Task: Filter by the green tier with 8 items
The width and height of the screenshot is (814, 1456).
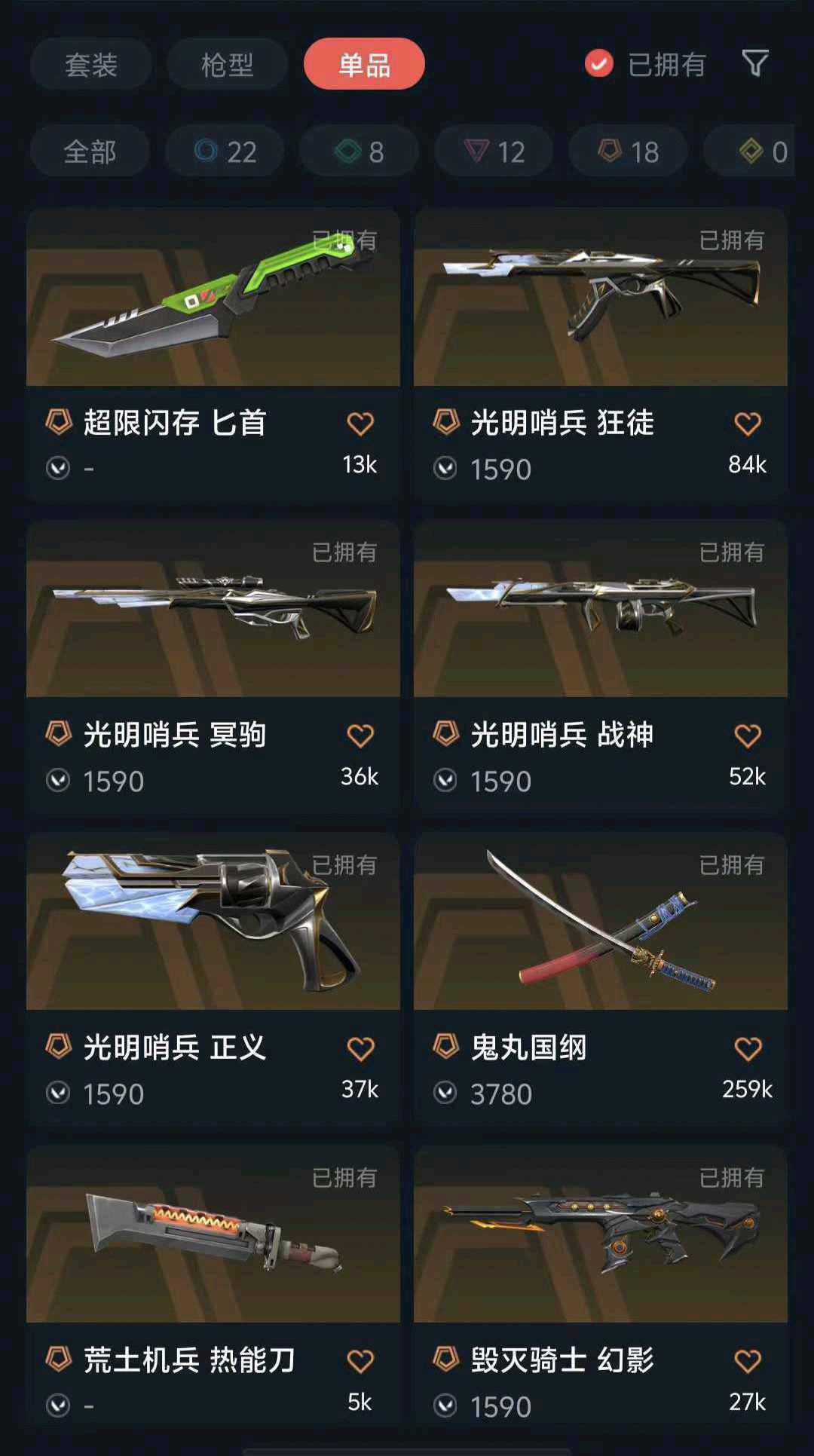Action: (x=359, y=151)
